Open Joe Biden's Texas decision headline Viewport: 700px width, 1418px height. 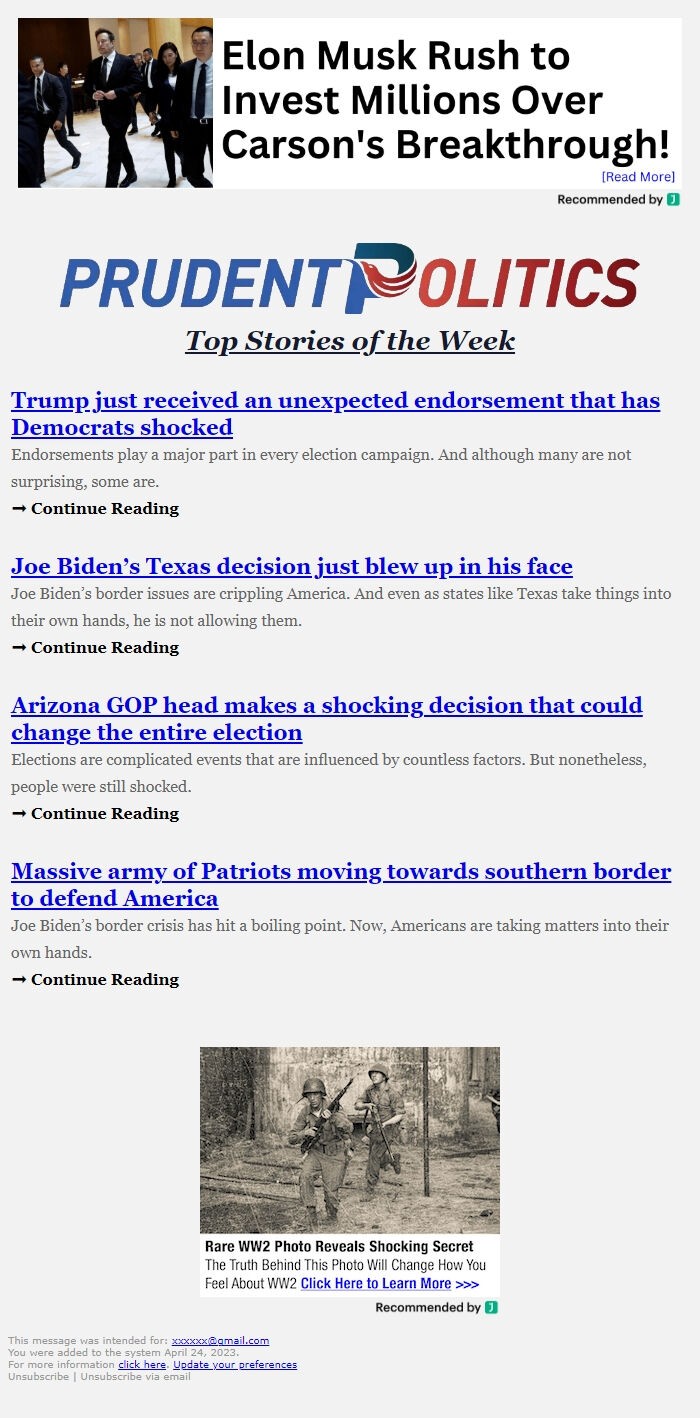pos(291,566)
